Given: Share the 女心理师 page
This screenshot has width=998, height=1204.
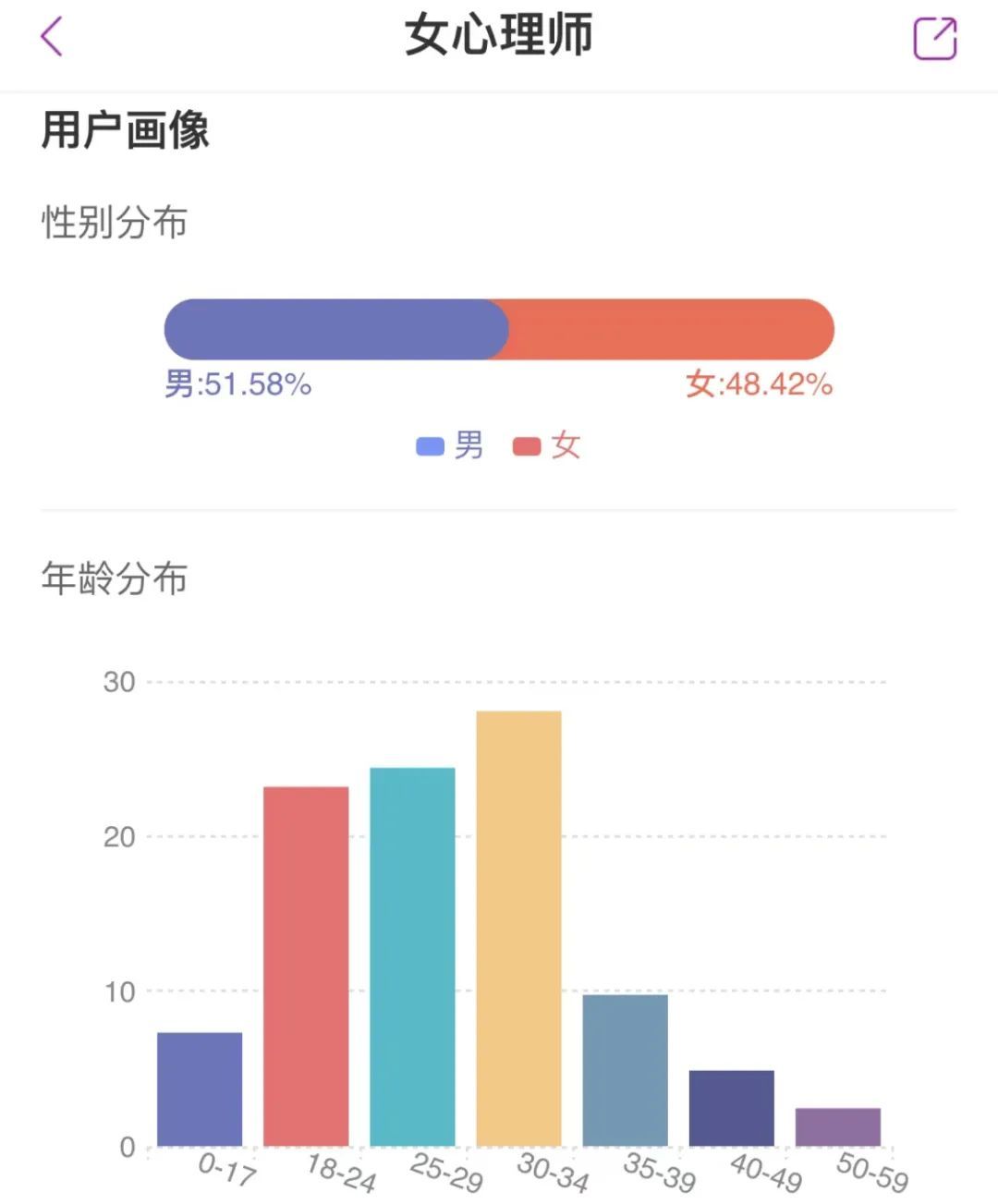Looking at the screenshot, I should [934, 39].
